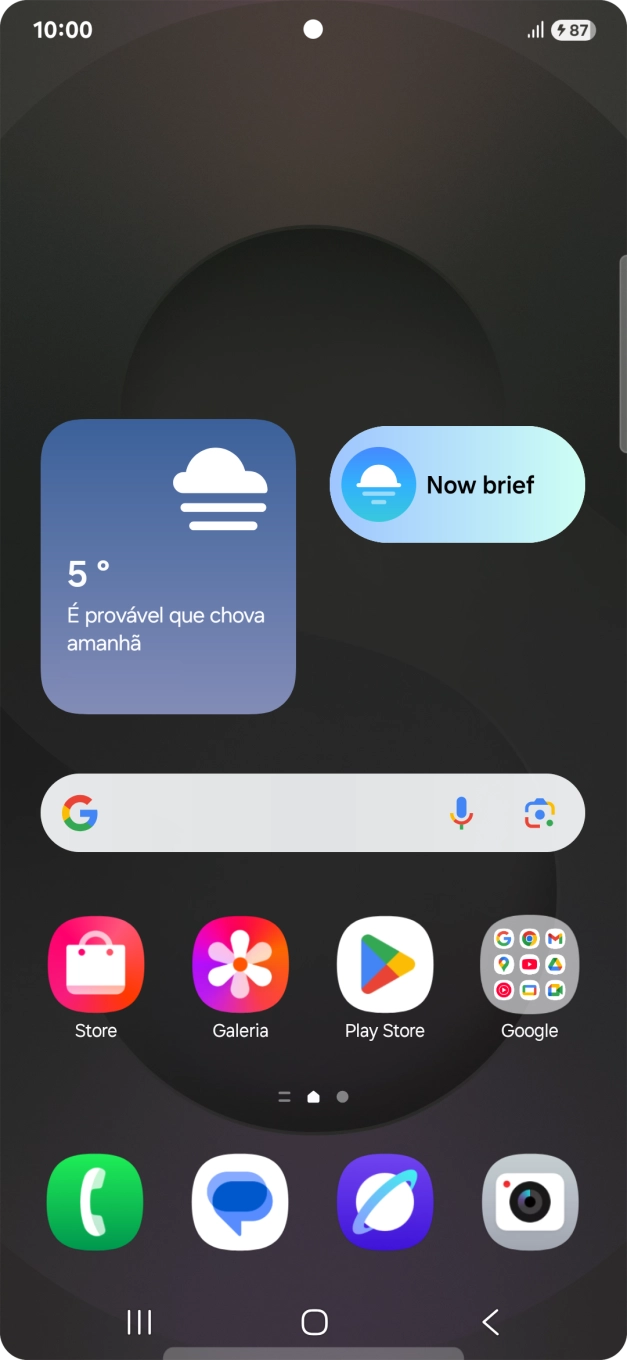Tap the Google search bar

[x=260, y=813]
